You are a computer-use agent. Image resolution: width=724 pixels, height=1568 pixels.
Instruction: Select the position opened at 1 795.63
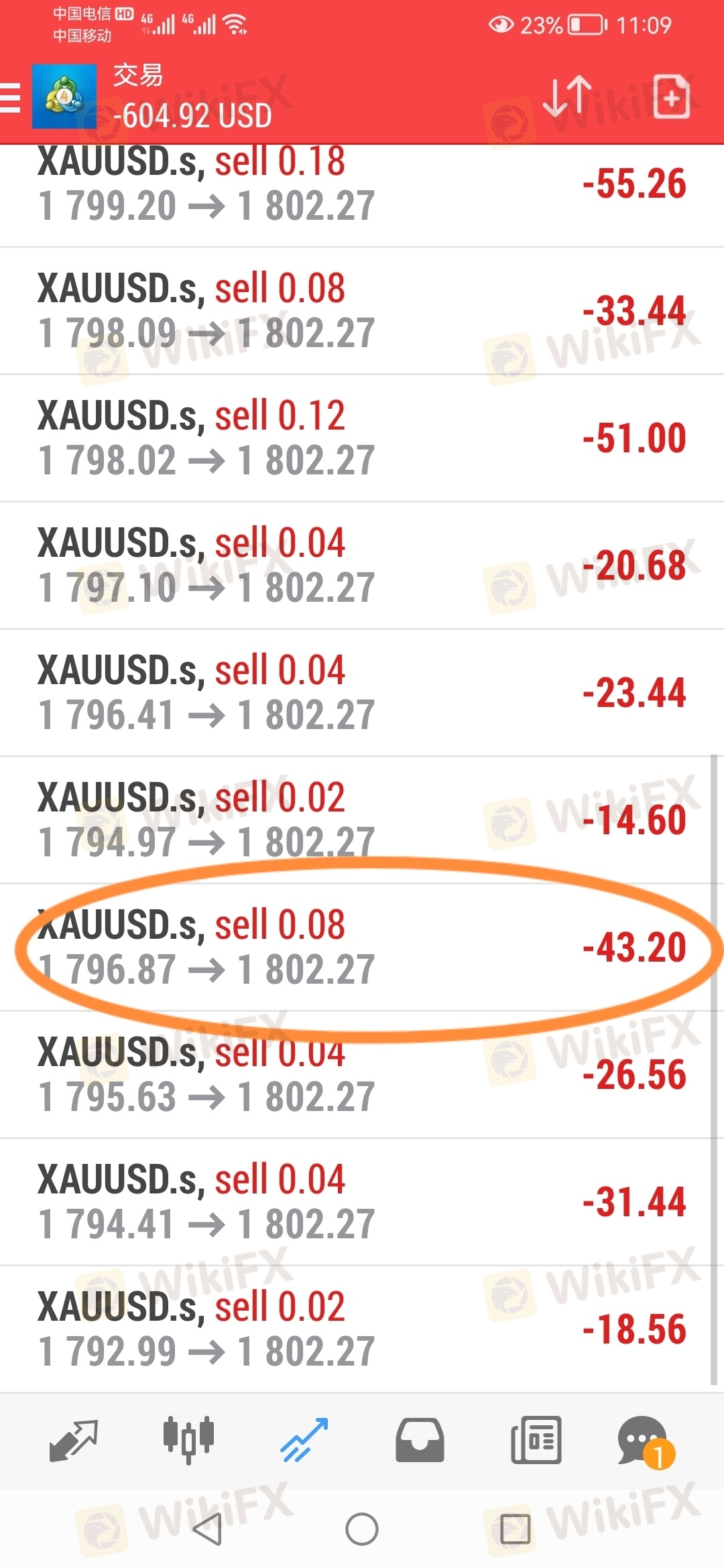(x=362, y=1075)
